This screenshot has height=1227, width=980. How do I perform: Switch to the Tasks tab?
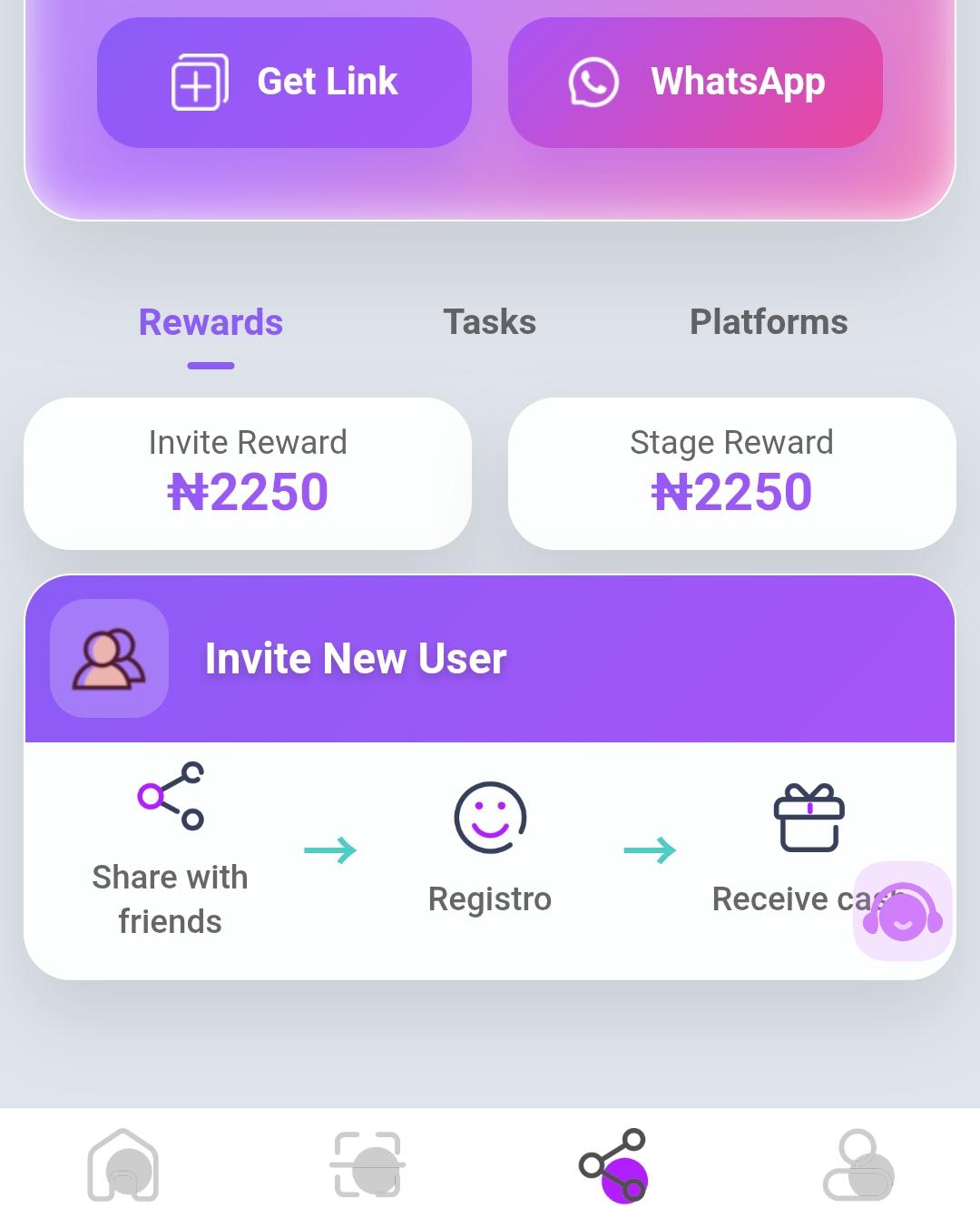(490, 322)
